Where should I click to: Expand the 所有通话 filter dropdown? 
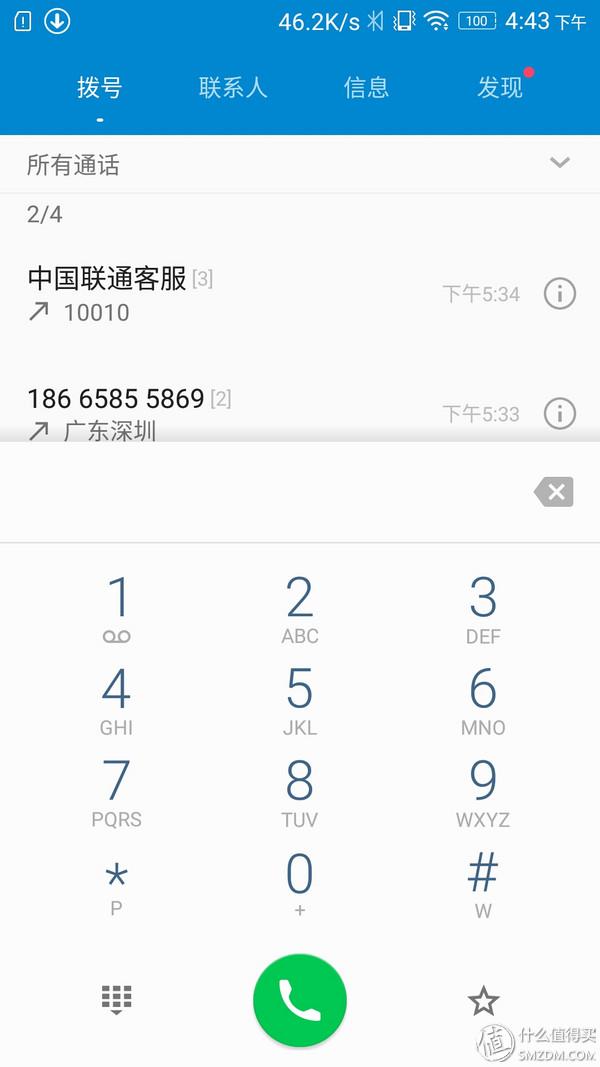point(559,163)
